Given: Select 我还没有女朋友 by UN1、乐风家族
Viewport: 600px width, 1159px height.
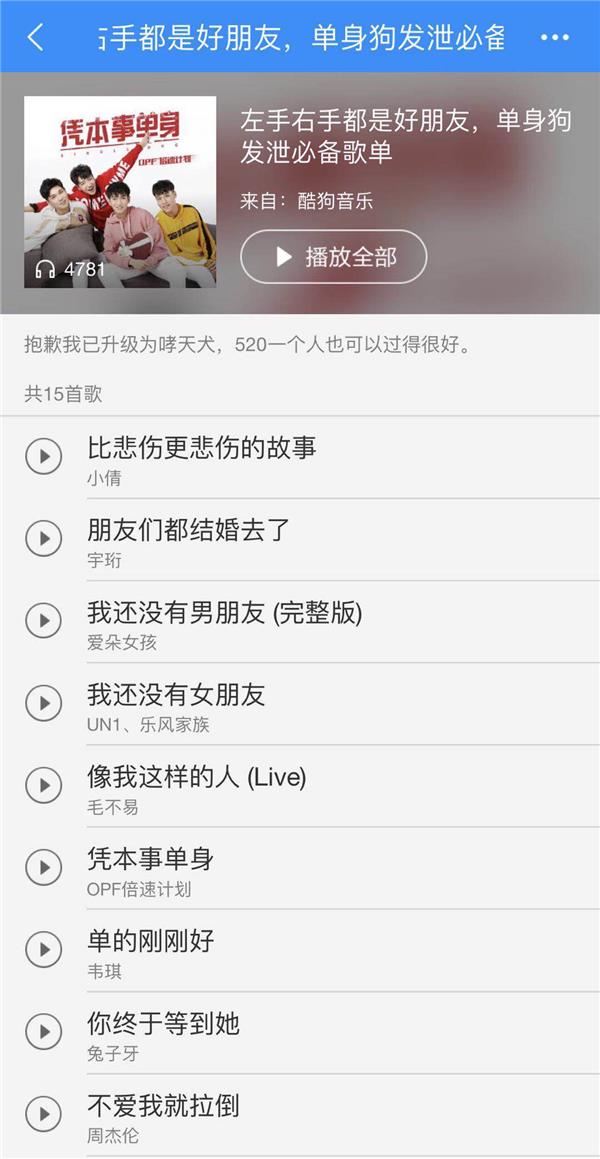Looking at the screenshot, I should tap(300, 704).
